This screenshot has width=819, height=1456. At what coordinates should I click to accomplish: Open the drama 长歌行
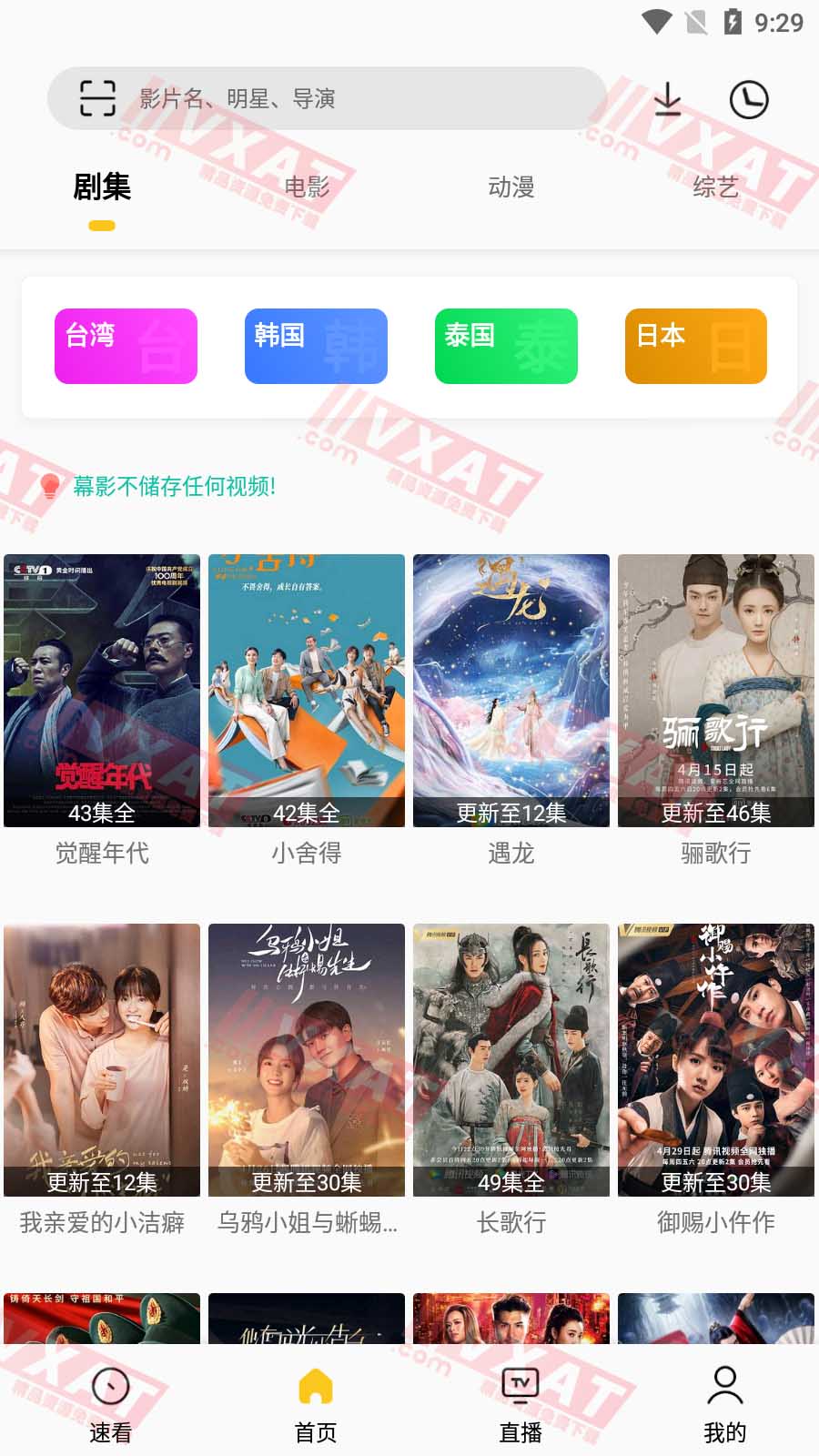511,1060
